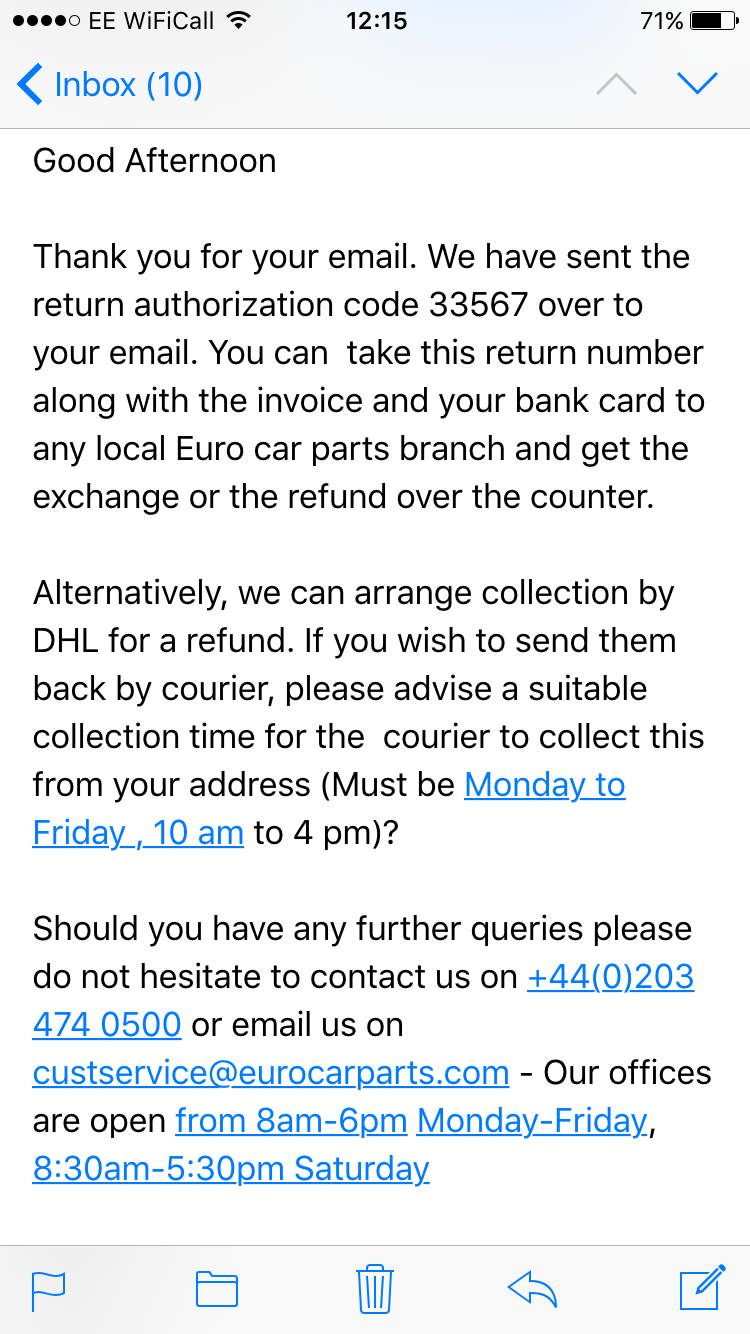
Task: Show the next message with down arrow
Action: 697,84
